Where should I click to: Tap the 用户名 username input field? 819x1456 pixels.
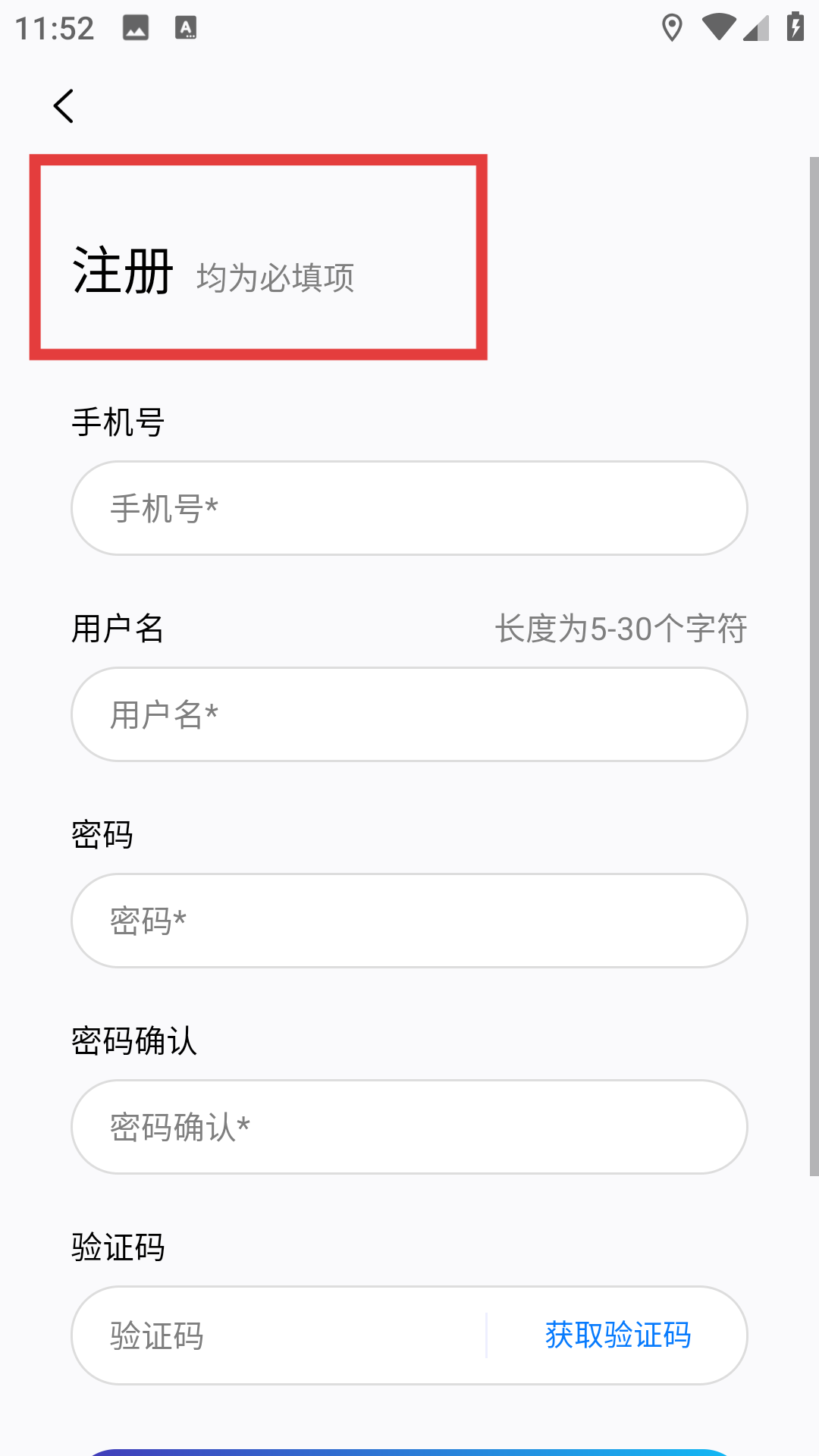[409, 714]
